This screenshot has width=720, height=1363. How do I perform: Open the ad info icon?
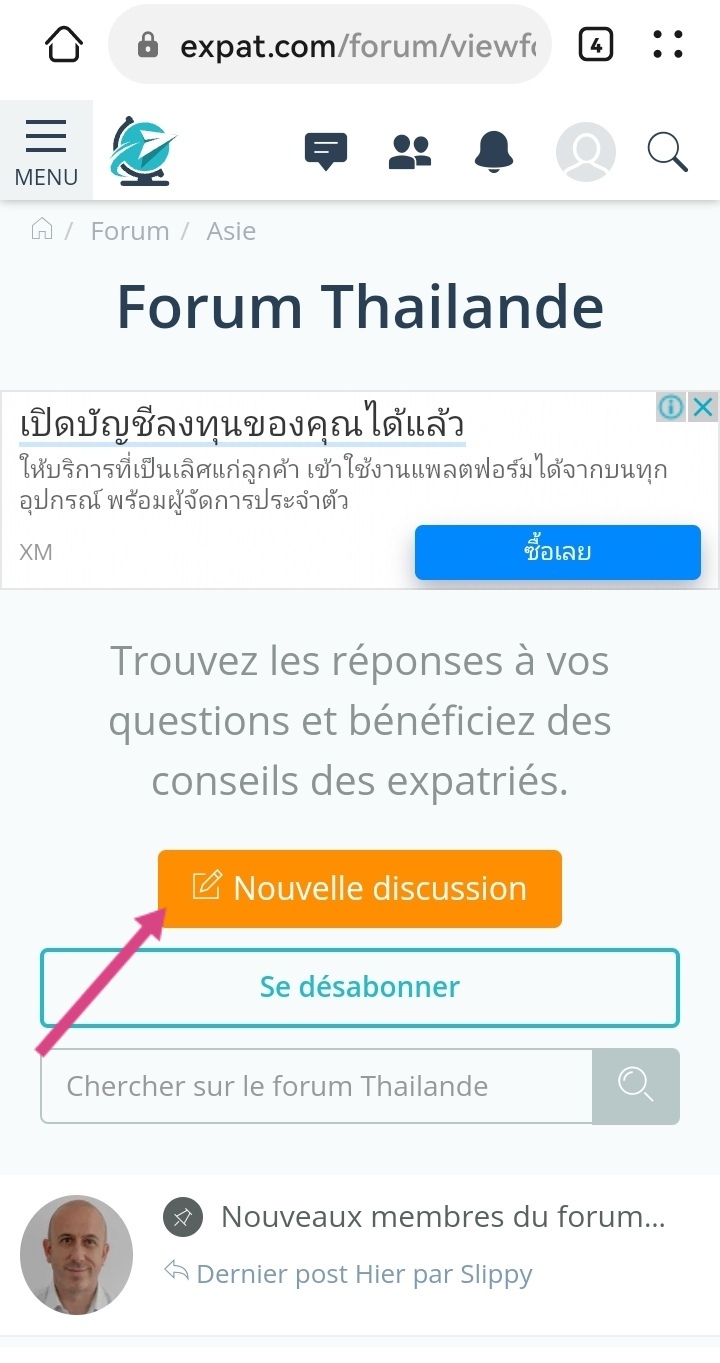(672, 407)
